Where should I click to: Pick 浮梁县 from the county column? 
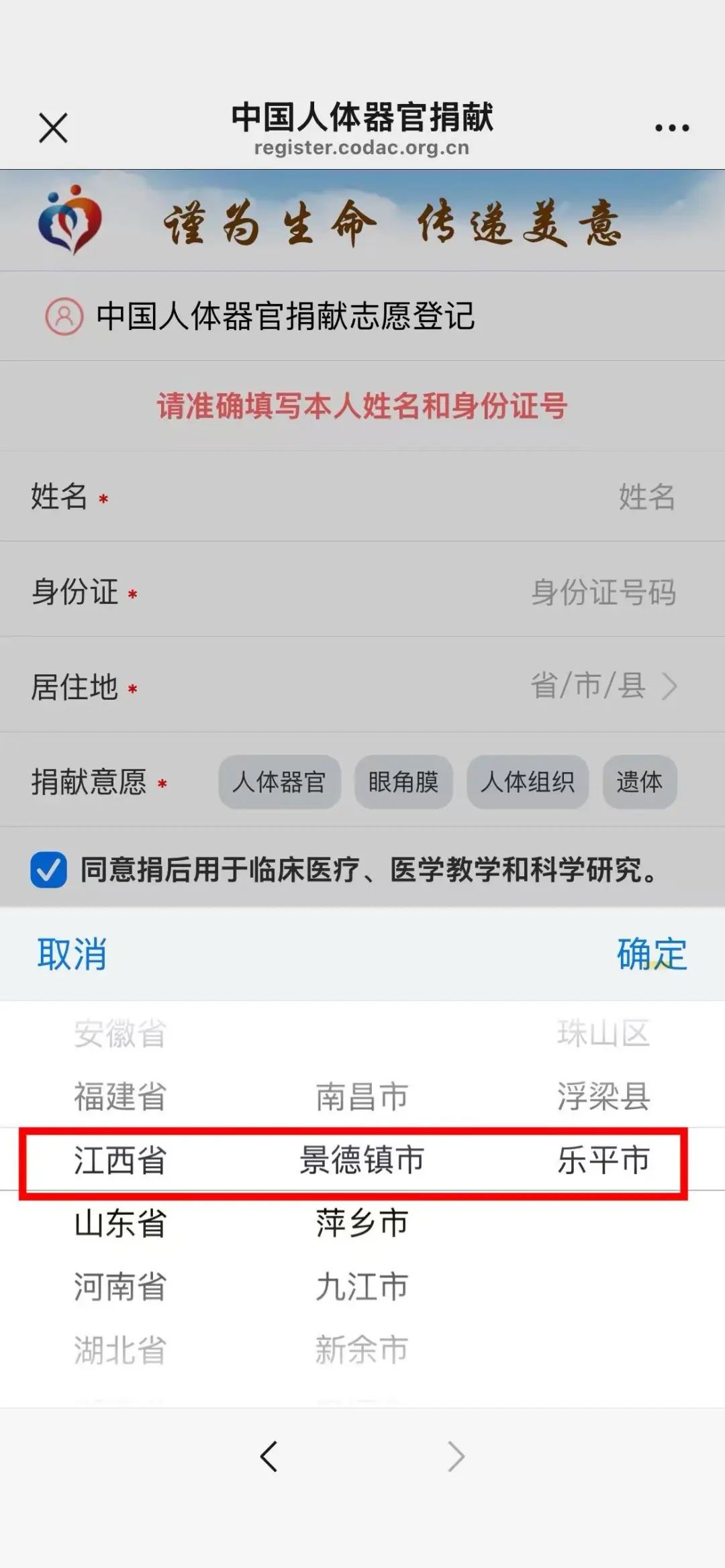click(603, 1097)
